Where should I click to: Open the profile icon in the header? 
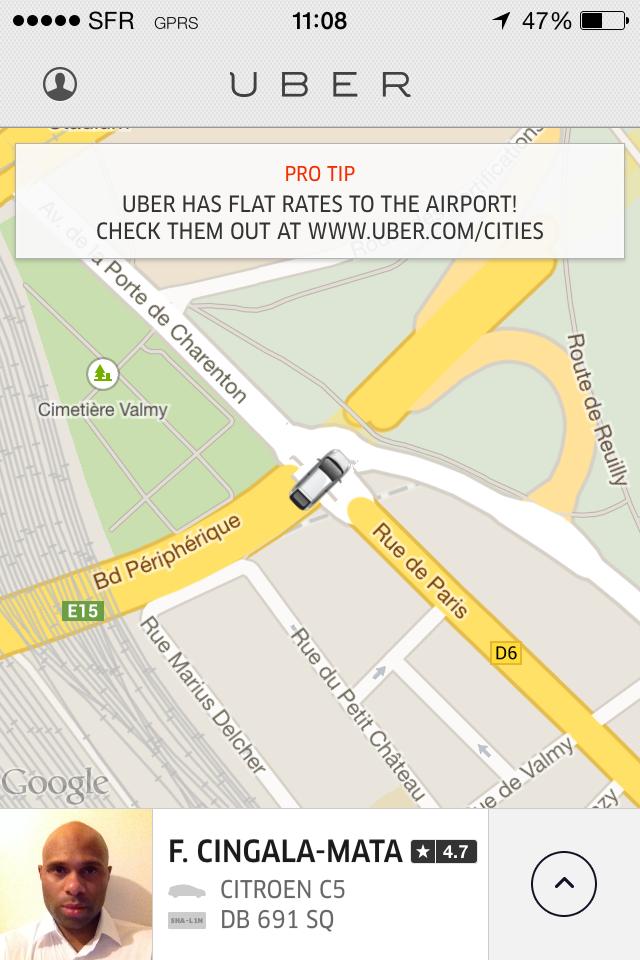pos(60,84)
